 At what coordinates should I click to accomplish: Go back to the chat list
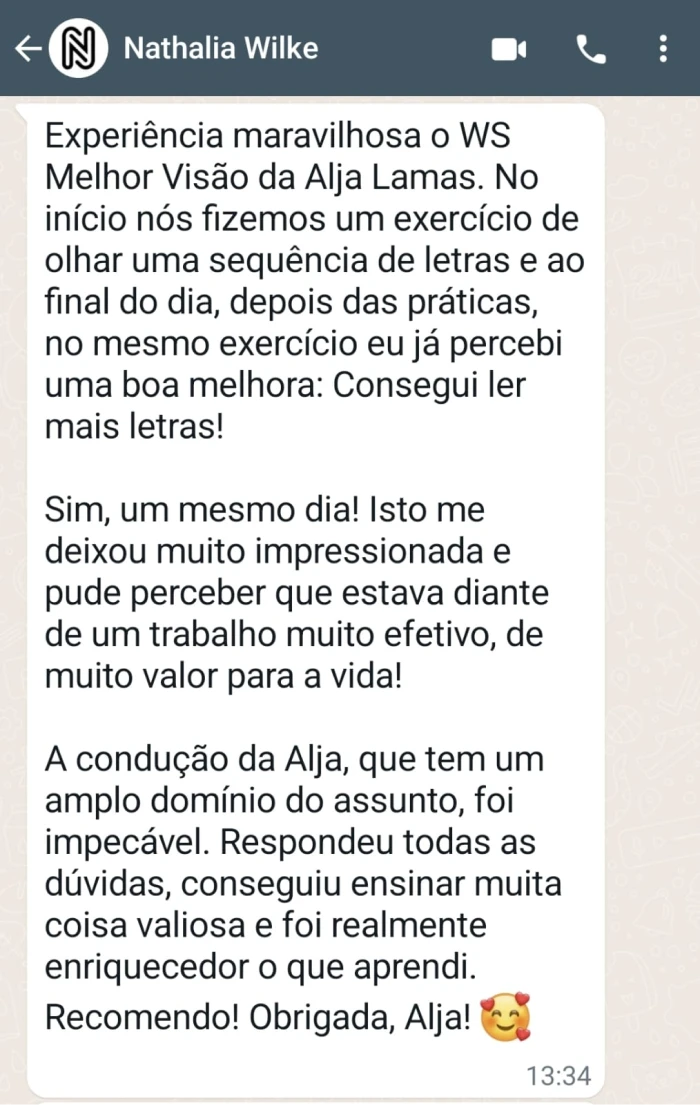point(28,49)
